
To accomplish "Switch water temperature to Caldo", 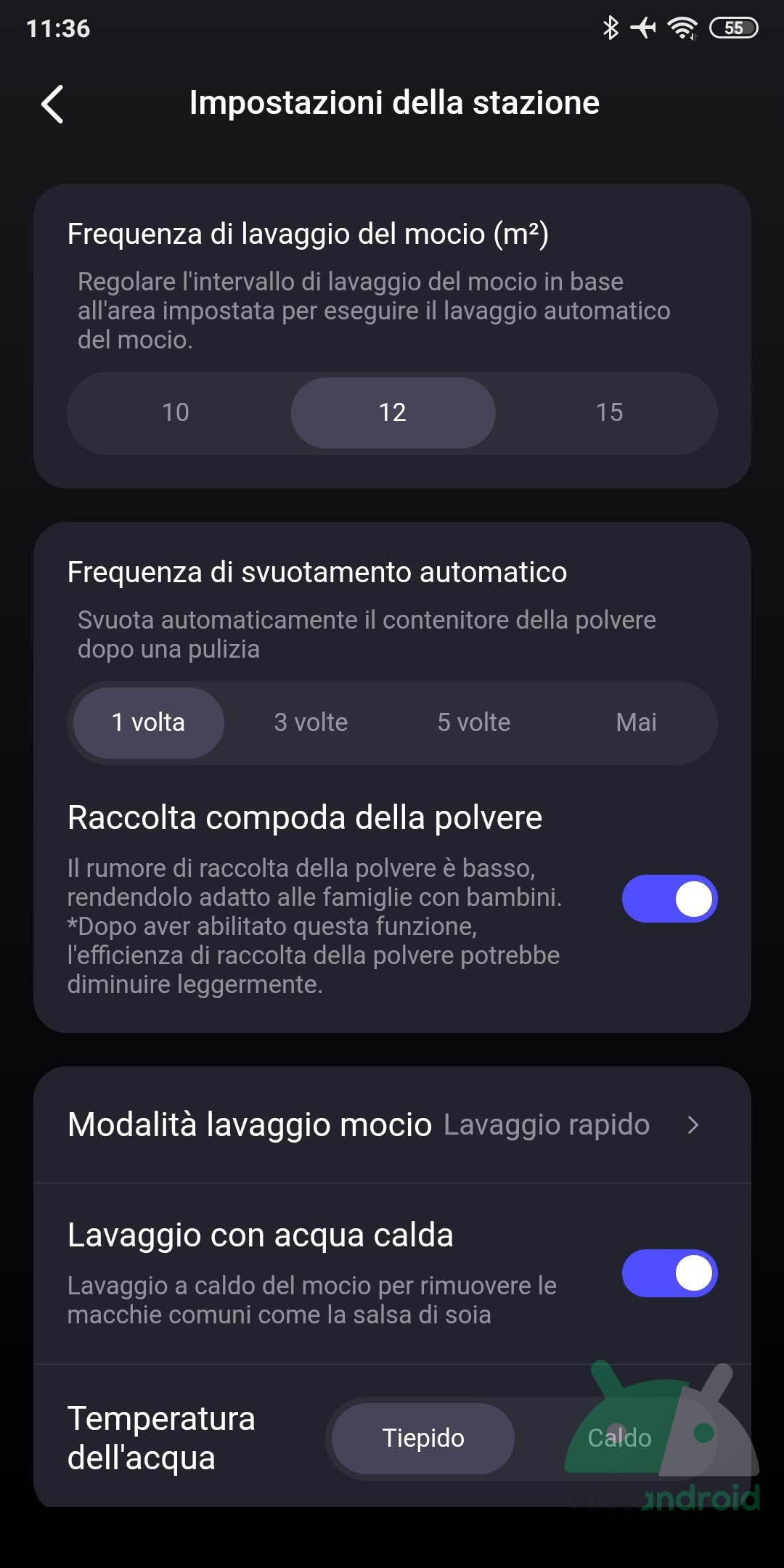I will tap(619, 1438).
